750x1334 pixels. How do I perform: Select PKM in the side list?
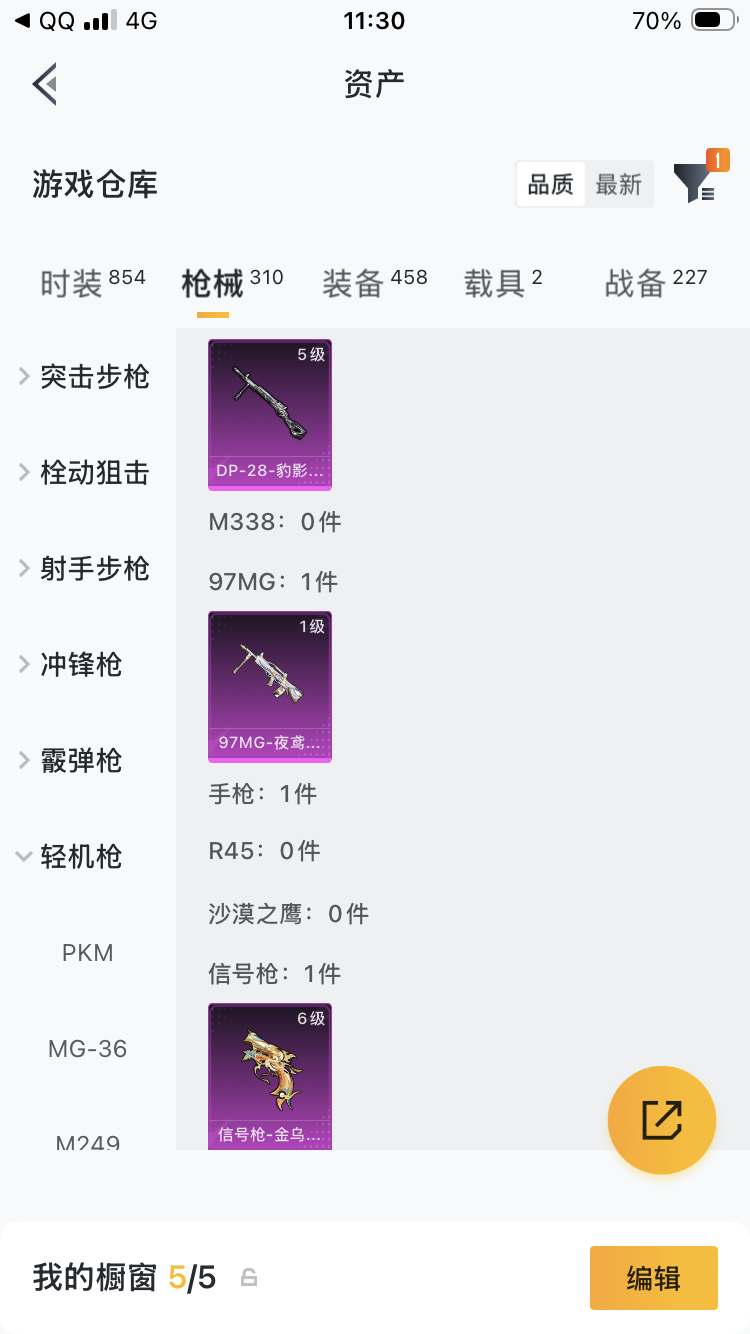[88, 953]
